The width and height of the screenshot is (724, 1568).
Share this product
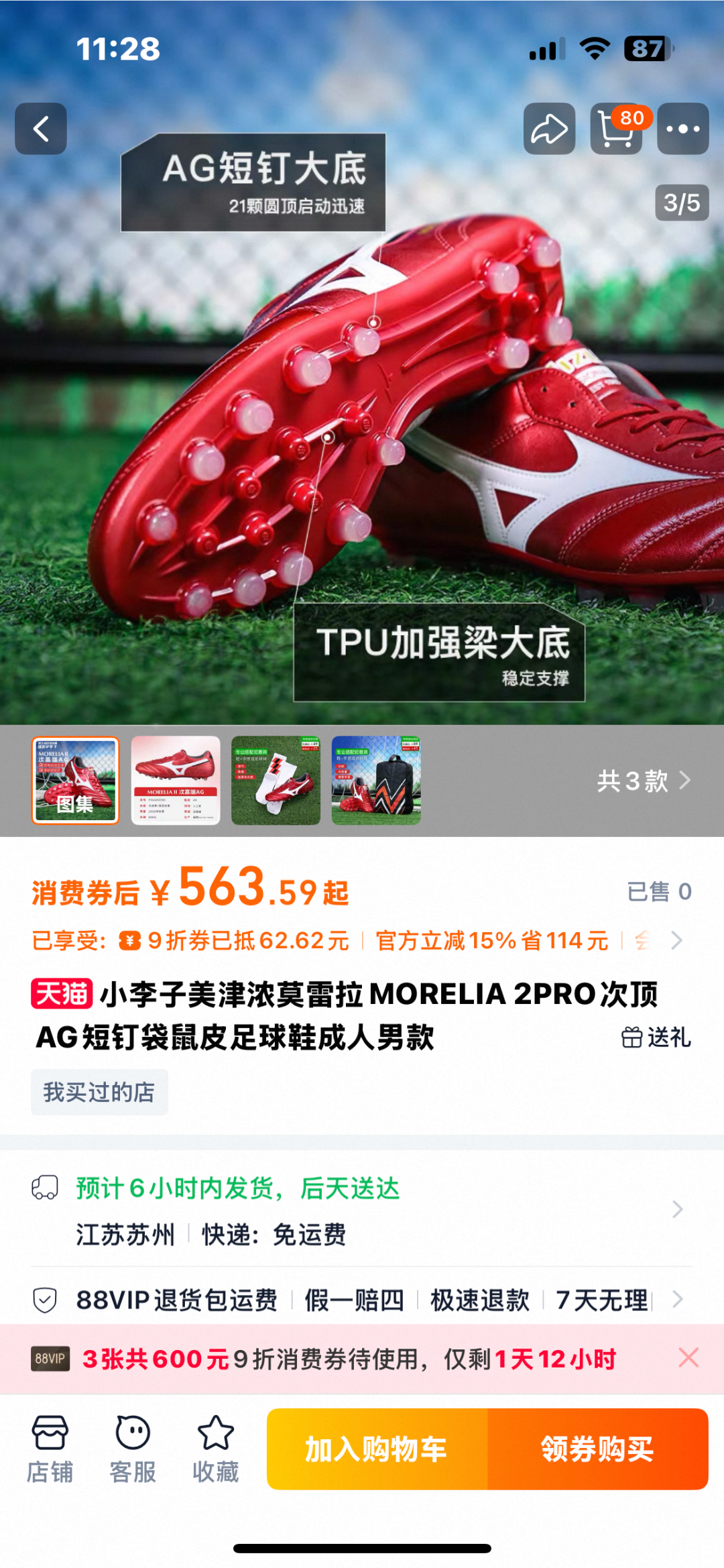pos(549,129)
